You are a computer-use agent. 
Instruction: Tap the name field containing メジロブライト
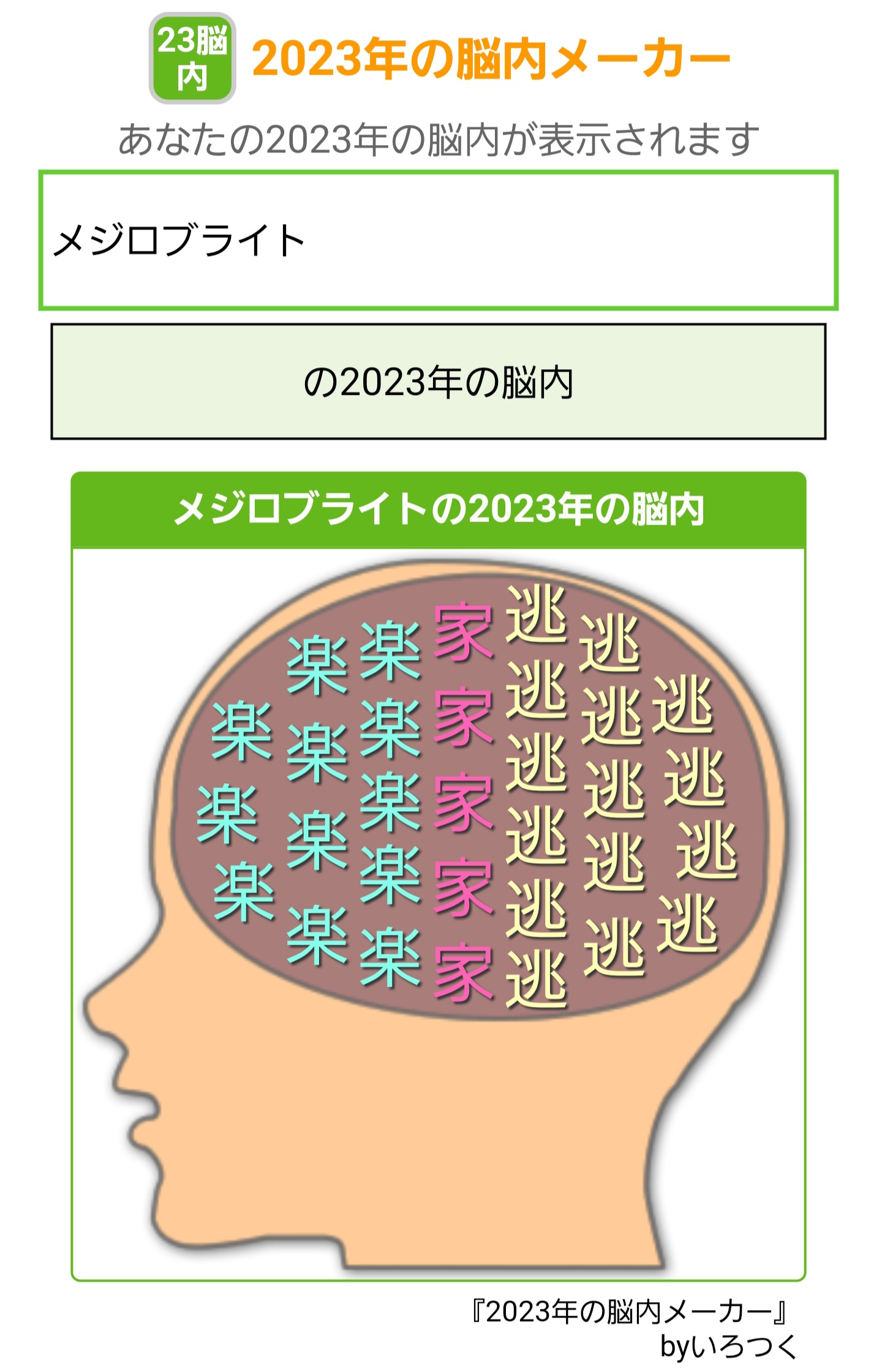pos(438,241)
